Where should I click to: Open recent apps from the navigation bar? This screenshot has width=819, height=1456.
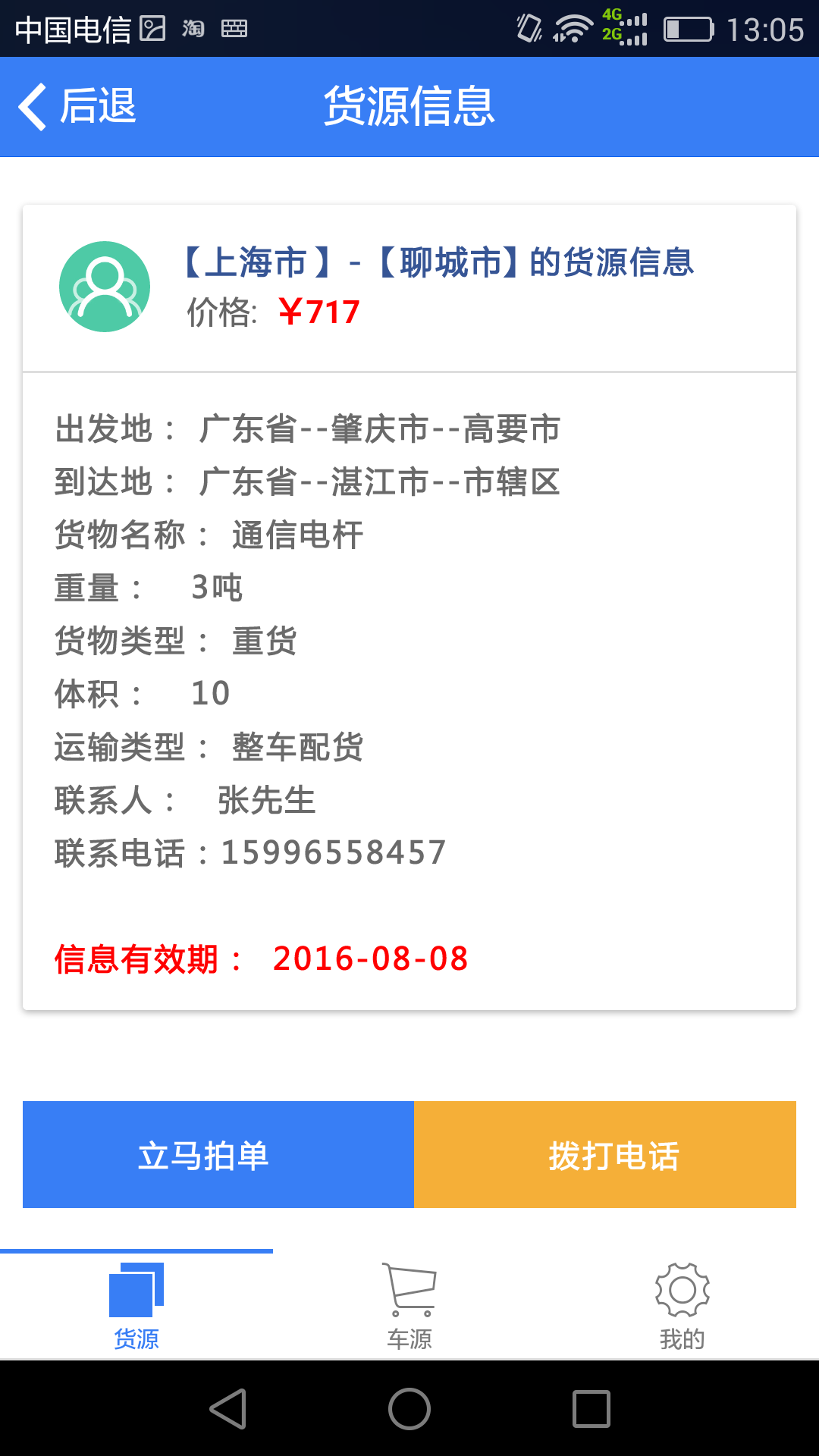pos(591,1409)
